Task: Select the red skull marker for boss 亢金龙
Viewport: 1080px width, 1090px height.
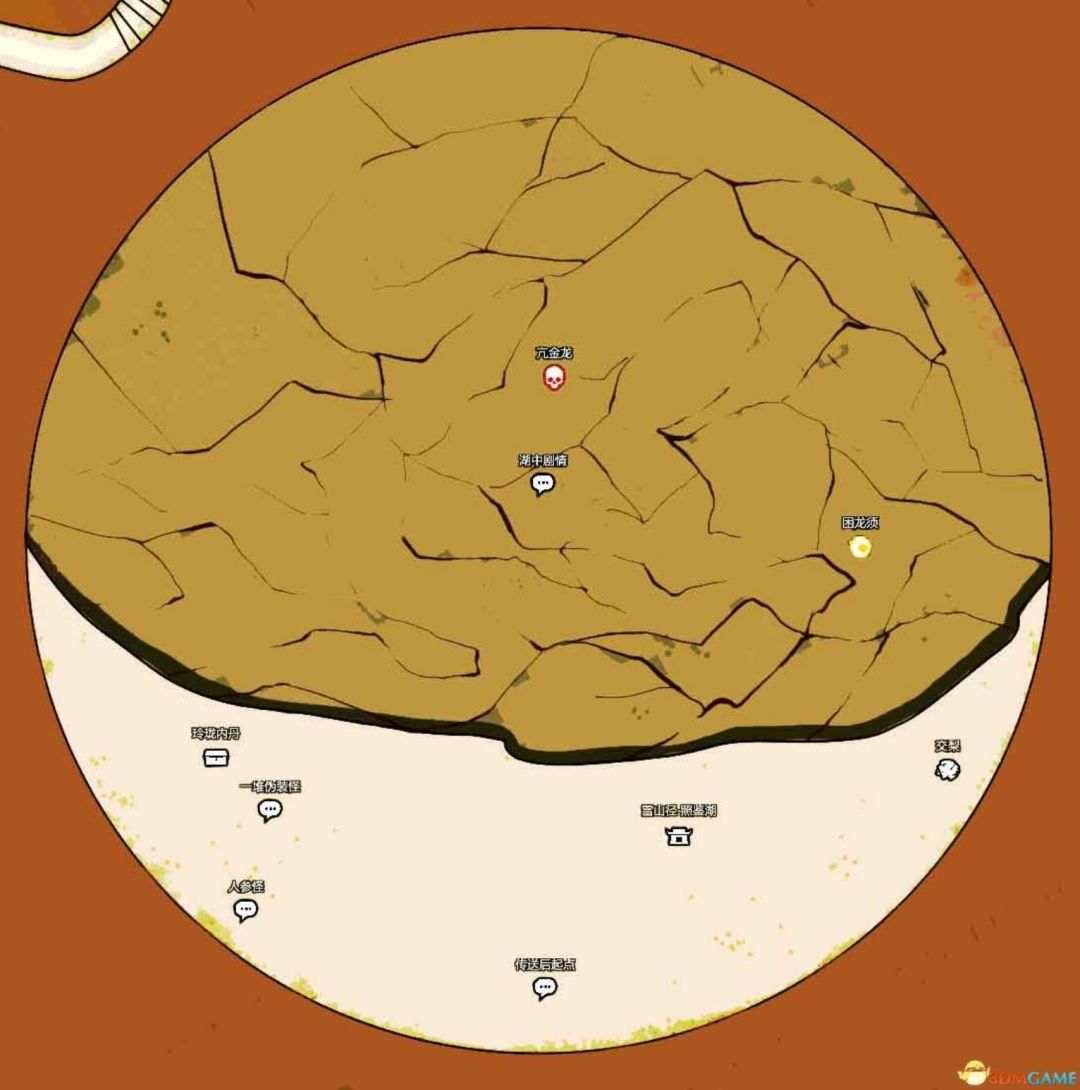Action: tap(553, 380)
